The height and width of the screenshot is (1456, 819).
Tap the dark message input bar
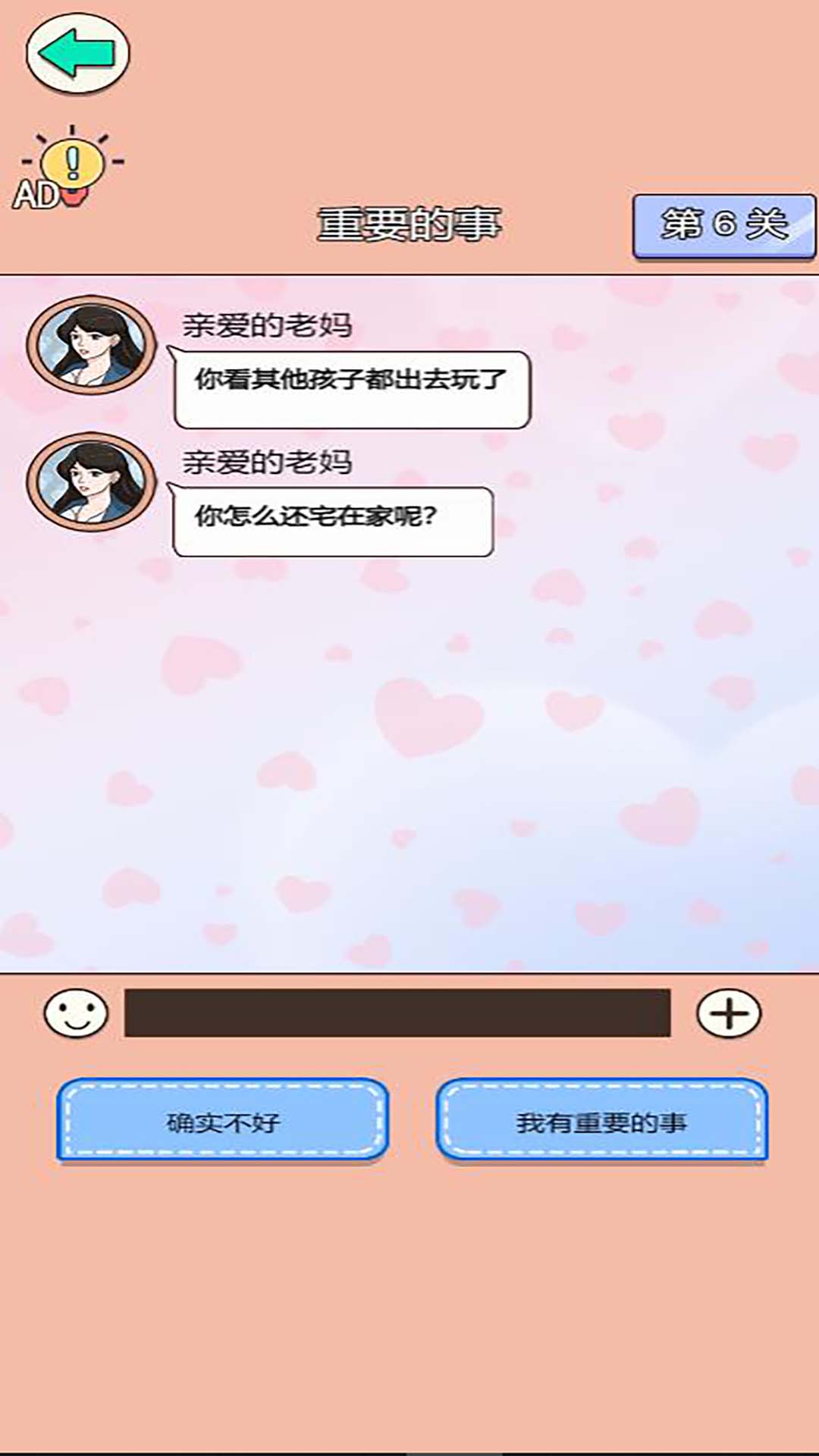click(x=397, y=1013)
